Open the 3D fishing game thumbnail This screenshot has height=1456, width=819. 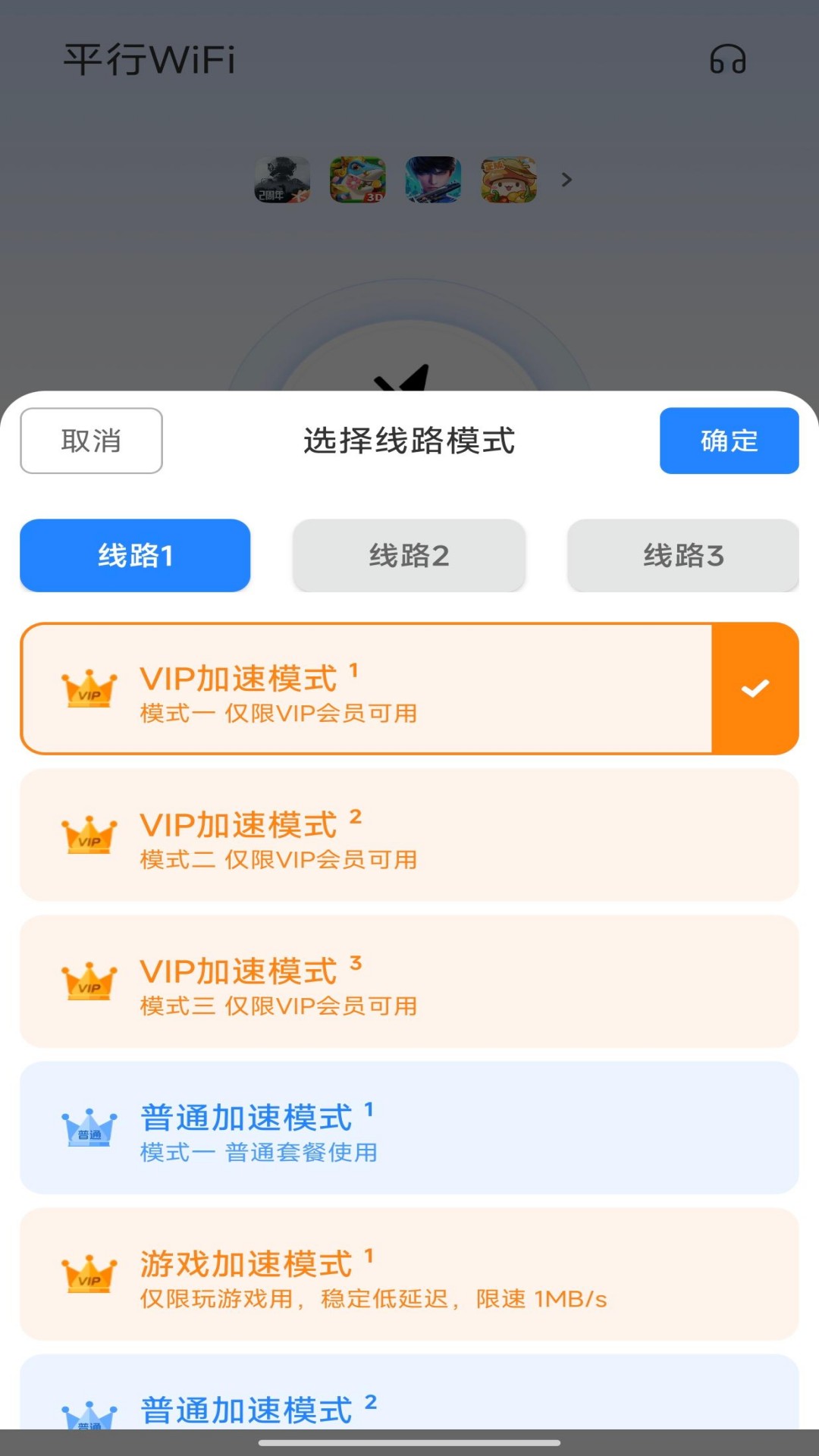pos(358,180)
